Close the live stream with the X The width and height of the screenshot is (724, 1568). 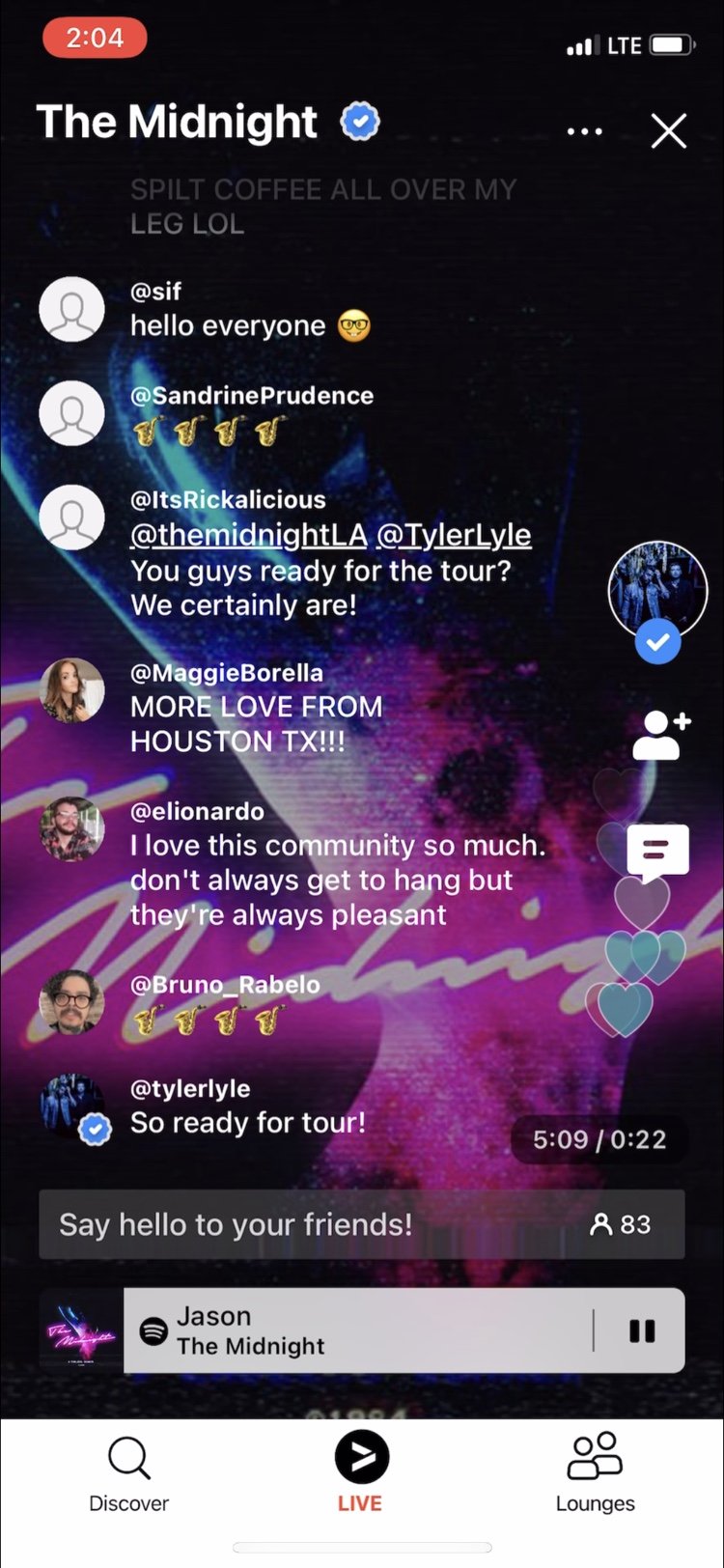click(x=668, y=130)
